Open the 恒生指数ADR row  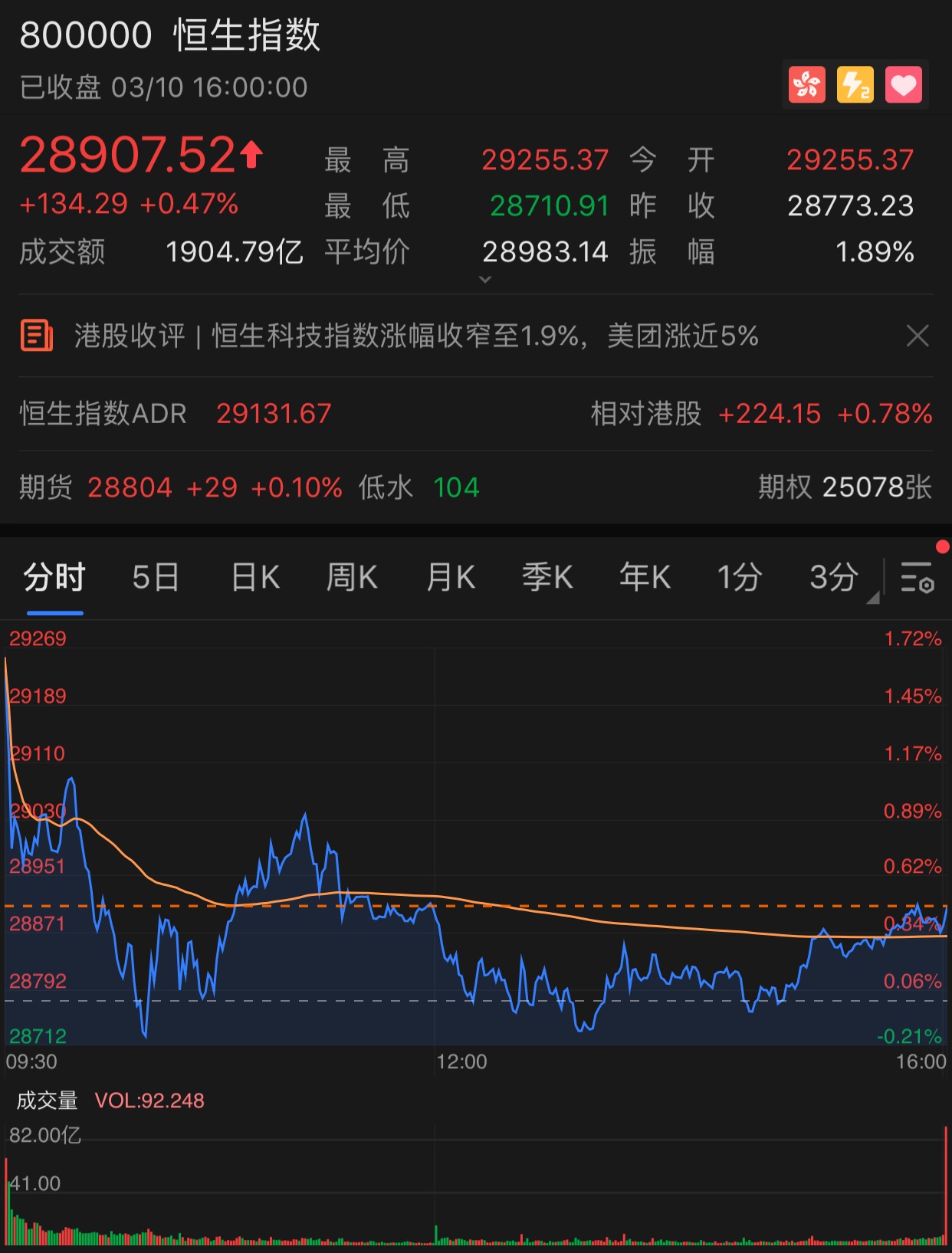(176, 414)
